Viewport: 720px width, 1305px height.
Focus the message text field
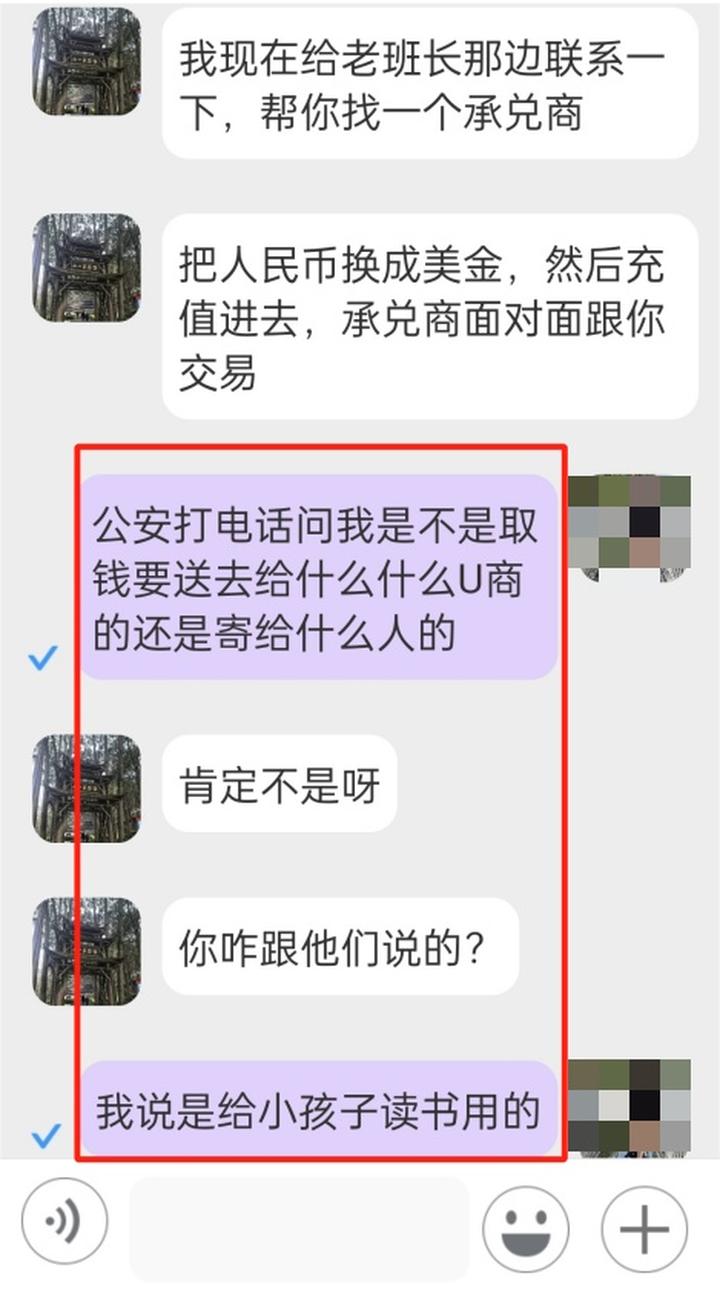pyautogui.click(x=300, y=1228)
